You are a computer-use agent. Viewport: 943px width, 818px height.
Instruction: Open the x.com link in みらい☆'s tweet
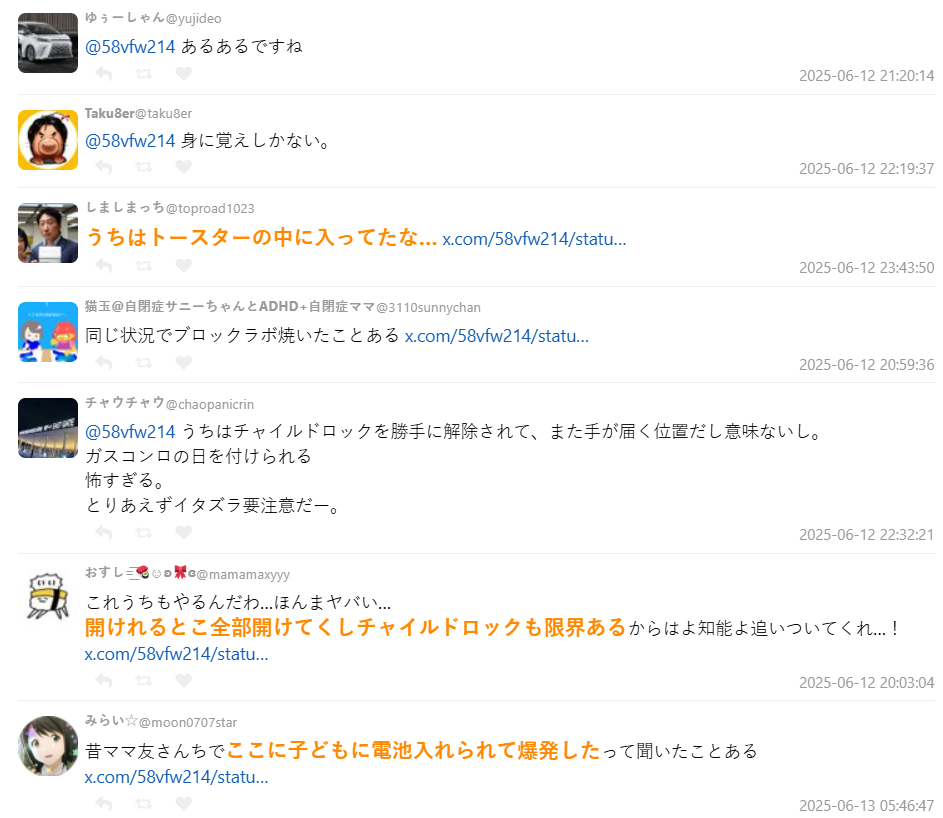(176, 777)
